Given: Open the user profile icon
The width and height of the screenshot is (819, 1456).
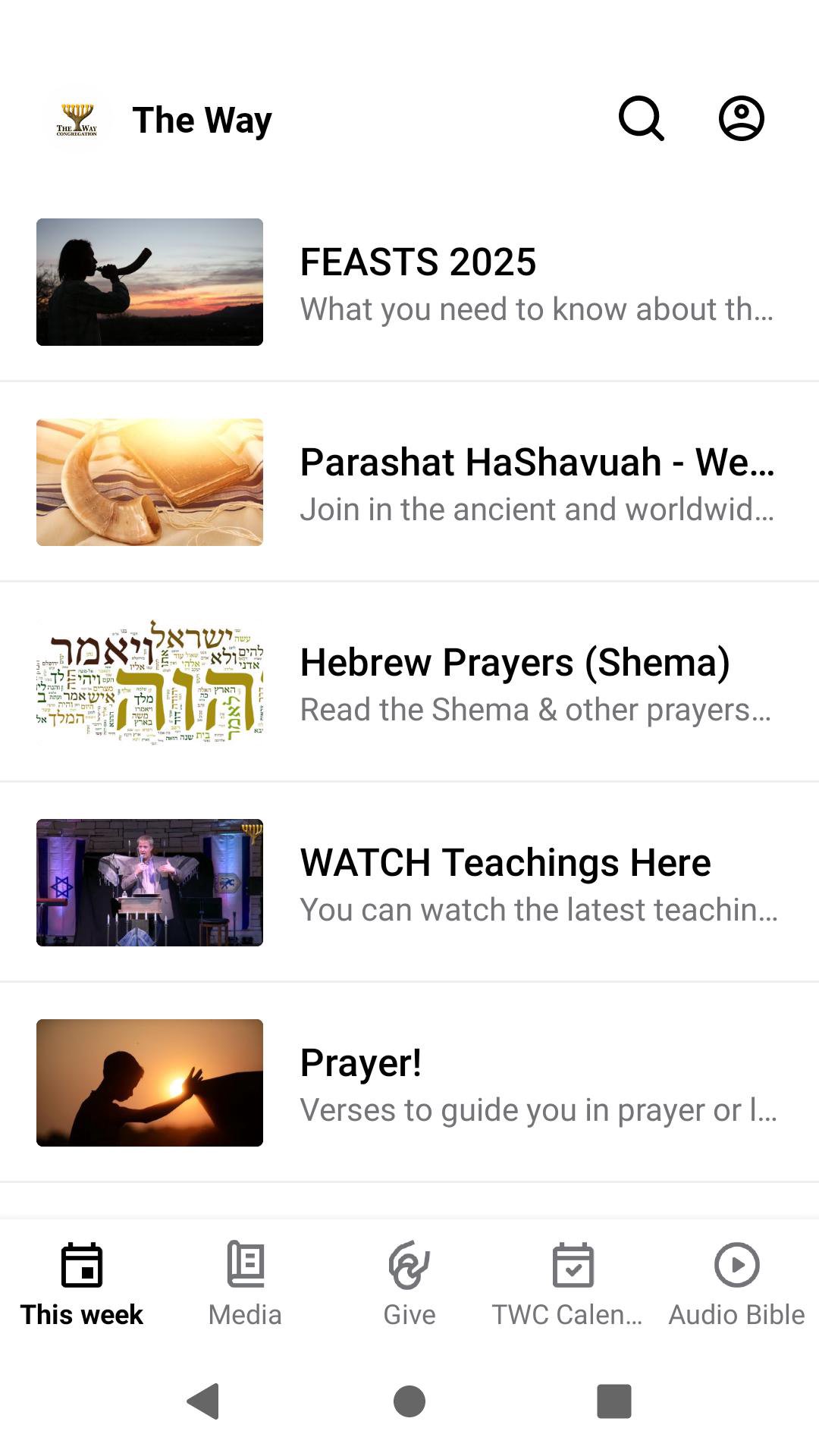Looking at the screenshot, I should [x=741, y=118].
